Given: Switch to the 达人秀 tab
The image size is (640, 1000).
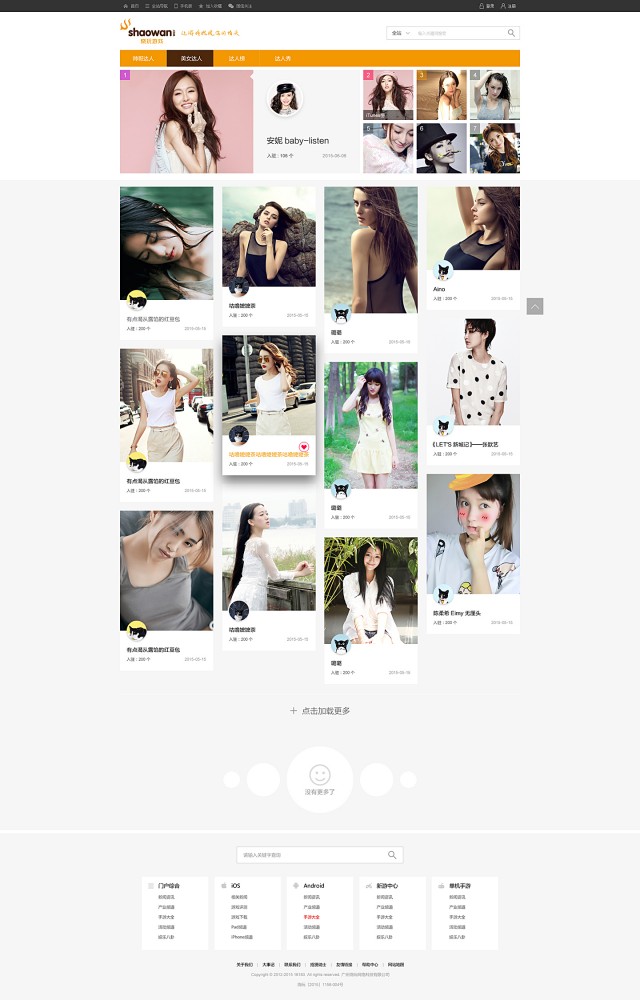Looking at the screenshot, I should 283,59.
